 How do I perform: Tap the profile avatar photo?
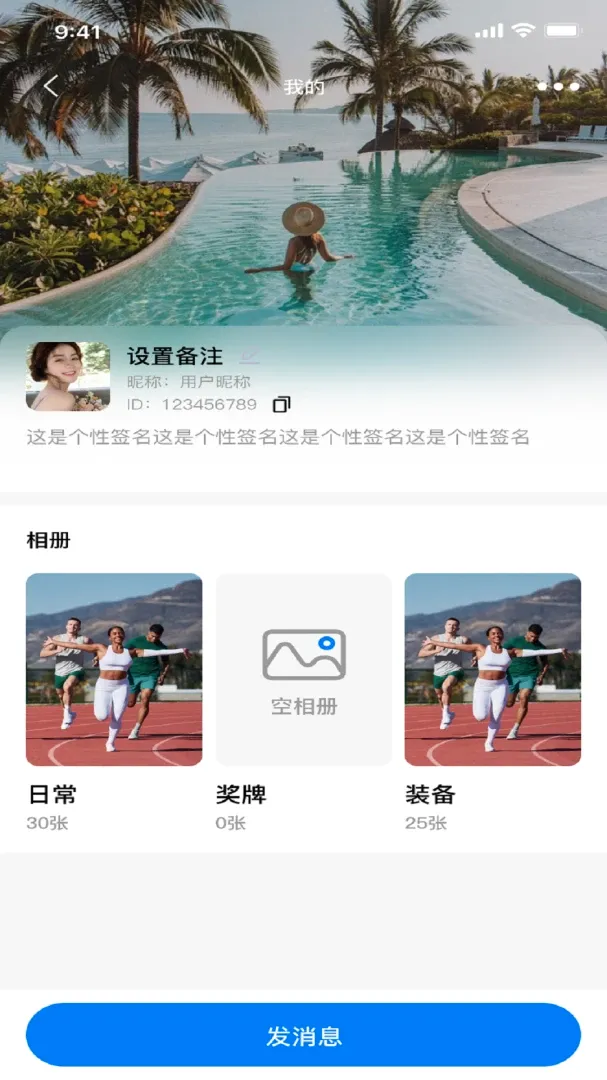coord(68,376)
